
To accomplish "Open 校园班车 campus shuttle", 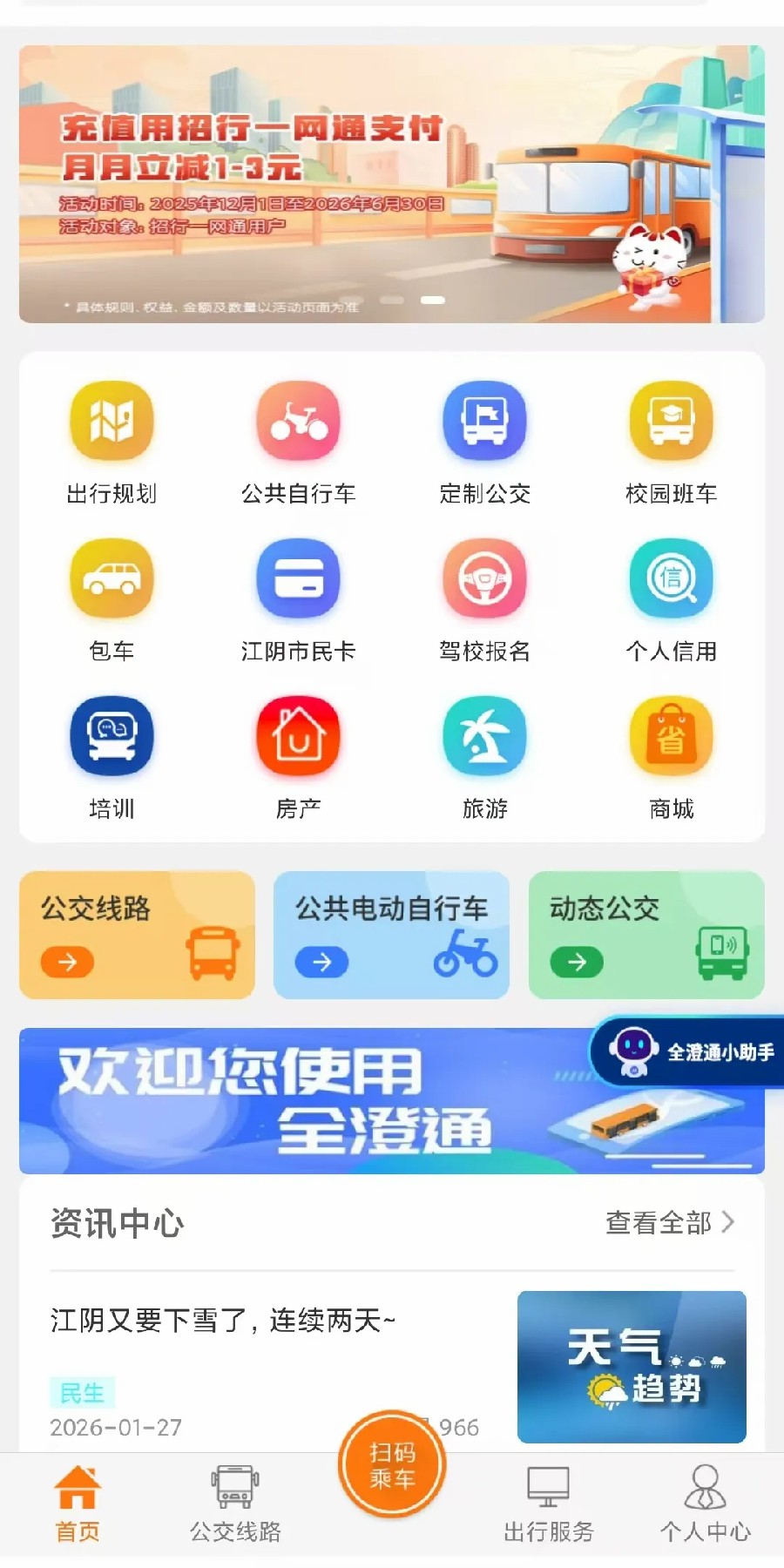I will (671, 422).
